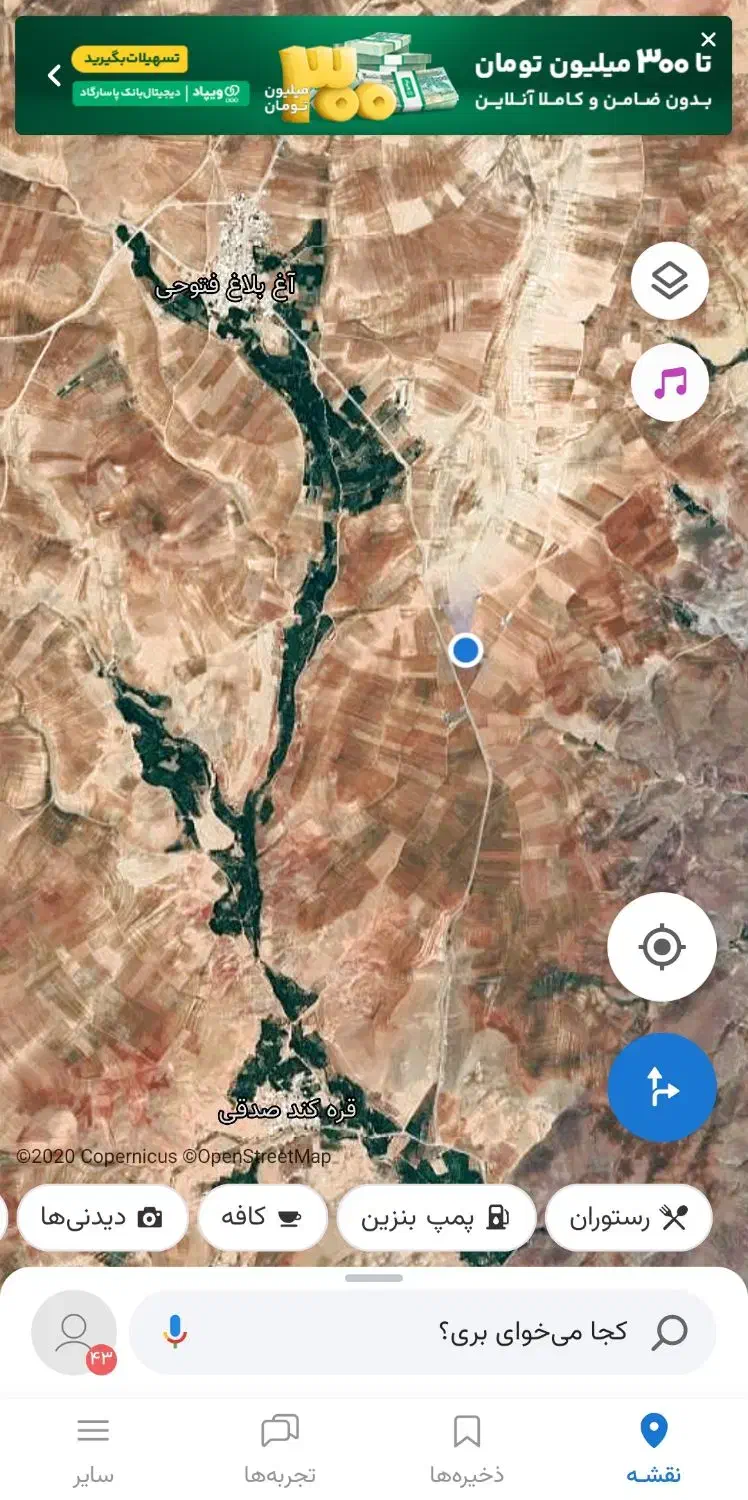
Task: Start directions with the blue route button
Action: coord(661,1087)
